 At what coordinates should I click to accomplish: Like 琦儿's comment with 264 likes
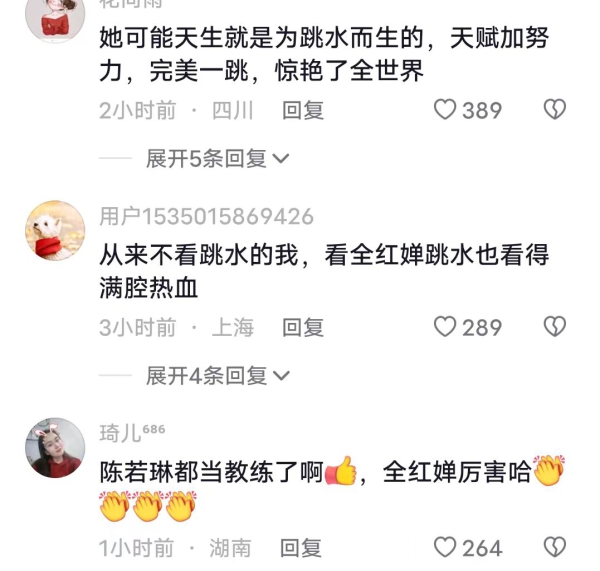446,547
